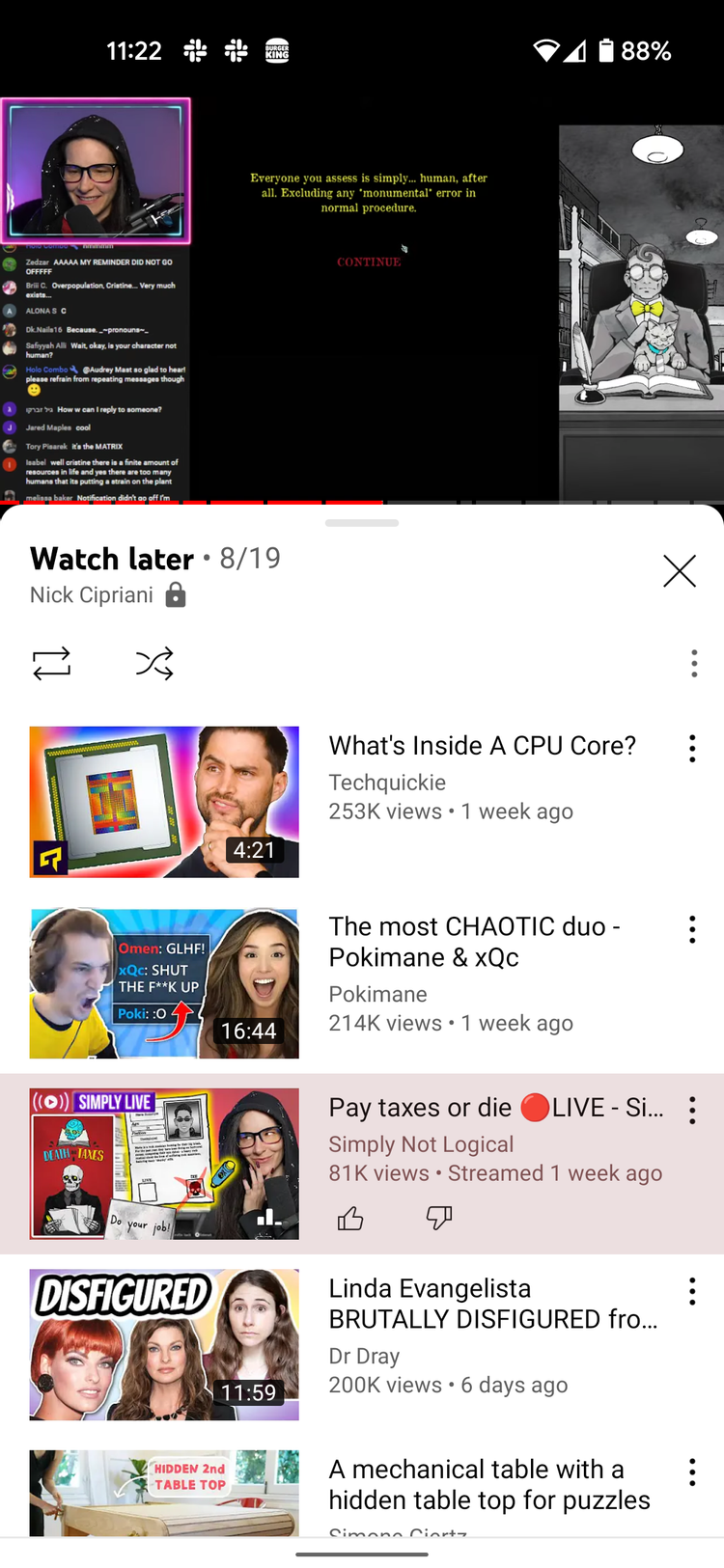Open options for What's Inside A CPU Core?
This screenshot has height=1568, width=724.
point(692,748)
